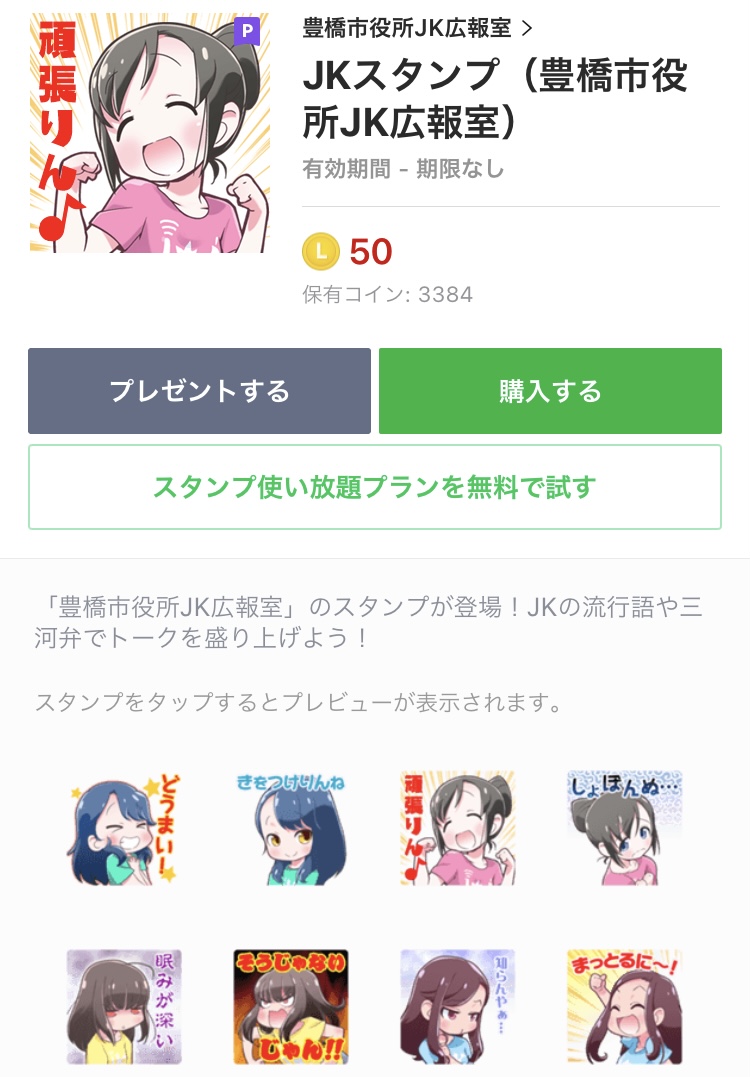The height and width of the screenshot is (1077, 750).
Task: Tap the 保有コイン: 3384 balance text
Action: coord(388,294)
